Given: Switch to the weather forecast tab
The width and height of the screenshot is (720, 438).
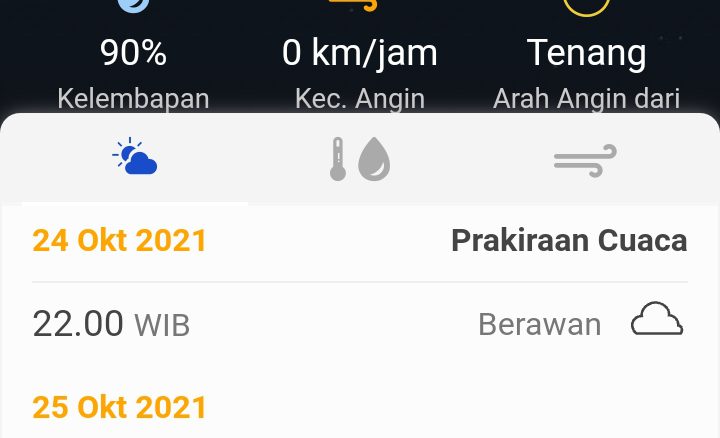Looking at the screenshot, I should (134, 159).
